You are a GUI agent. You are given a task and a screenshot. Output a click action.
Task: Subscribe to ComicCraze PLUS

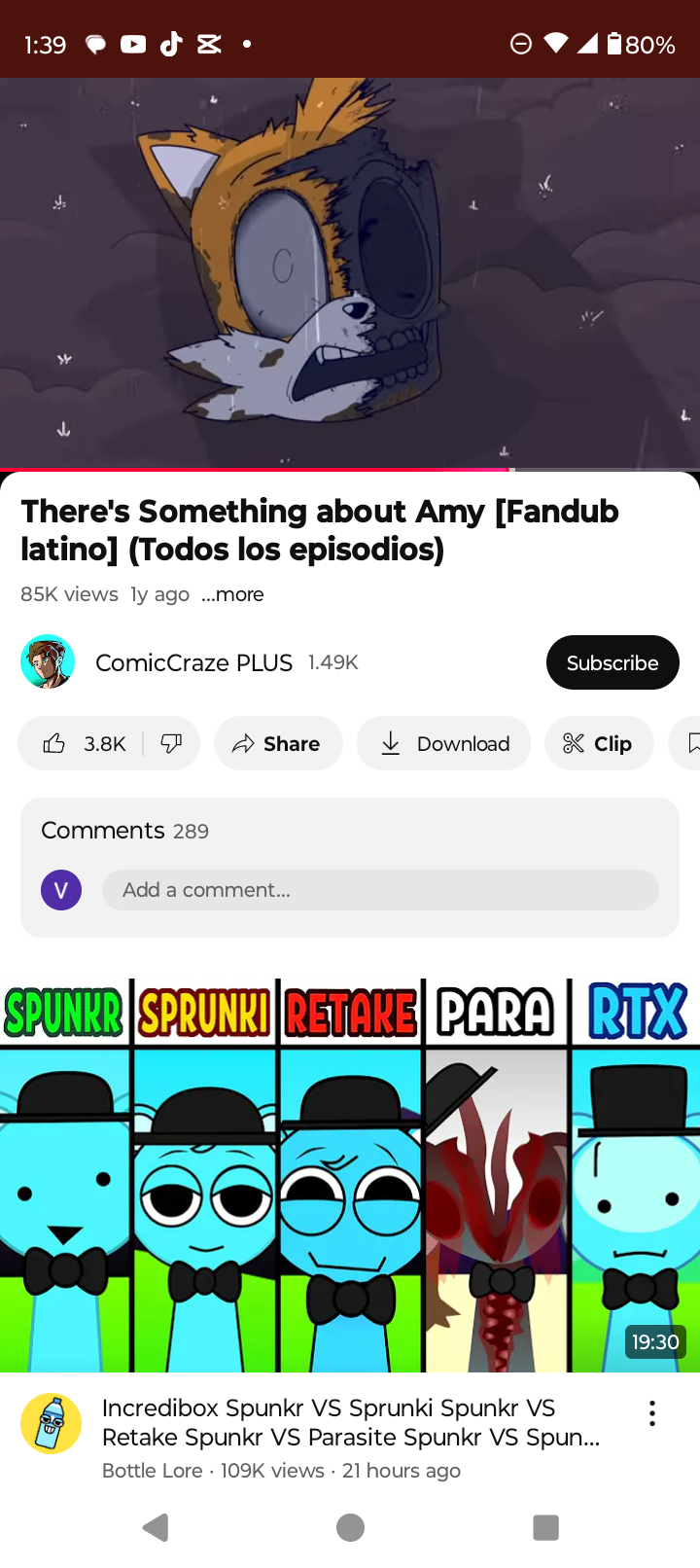612,662
